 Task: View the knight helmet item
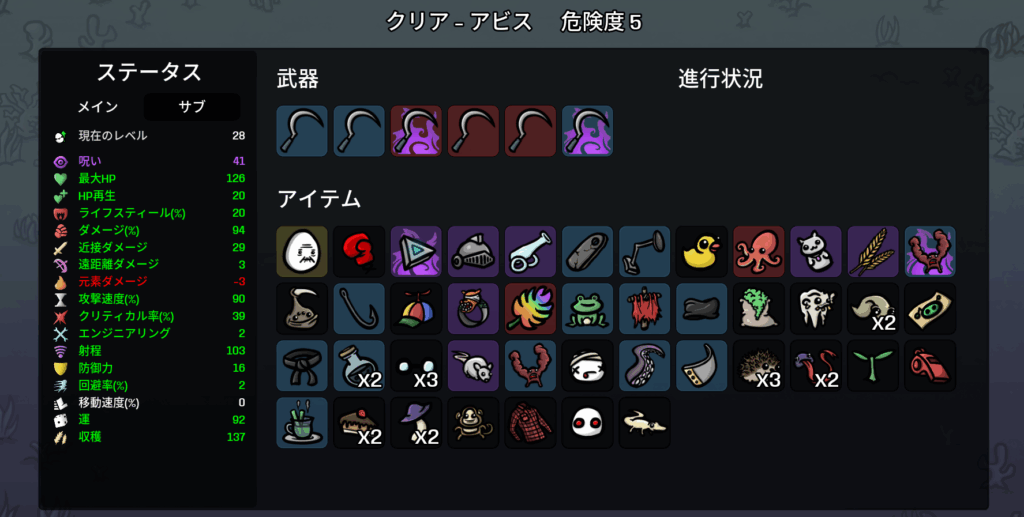click(x=473, y=251)
